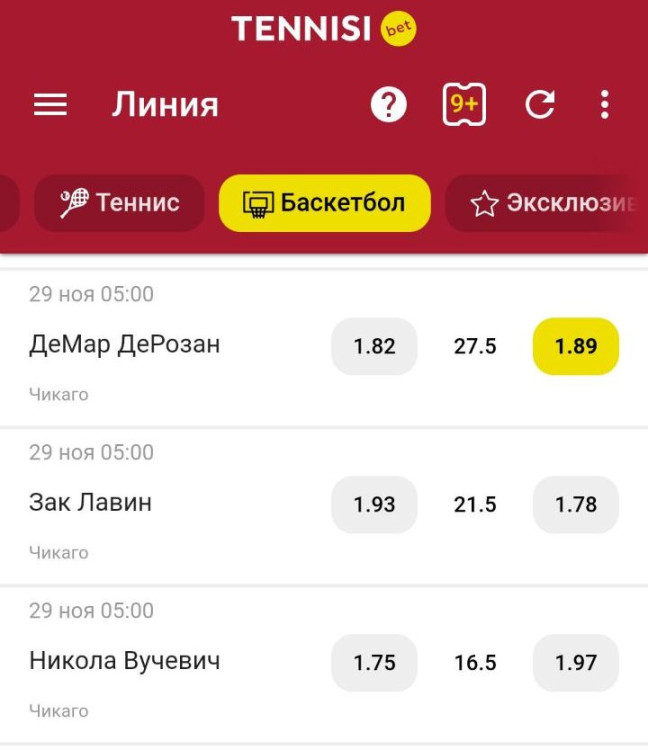Pick odds 1.75 for Никола Вучевич
This screenshot has width=648, height=750.
374,663
